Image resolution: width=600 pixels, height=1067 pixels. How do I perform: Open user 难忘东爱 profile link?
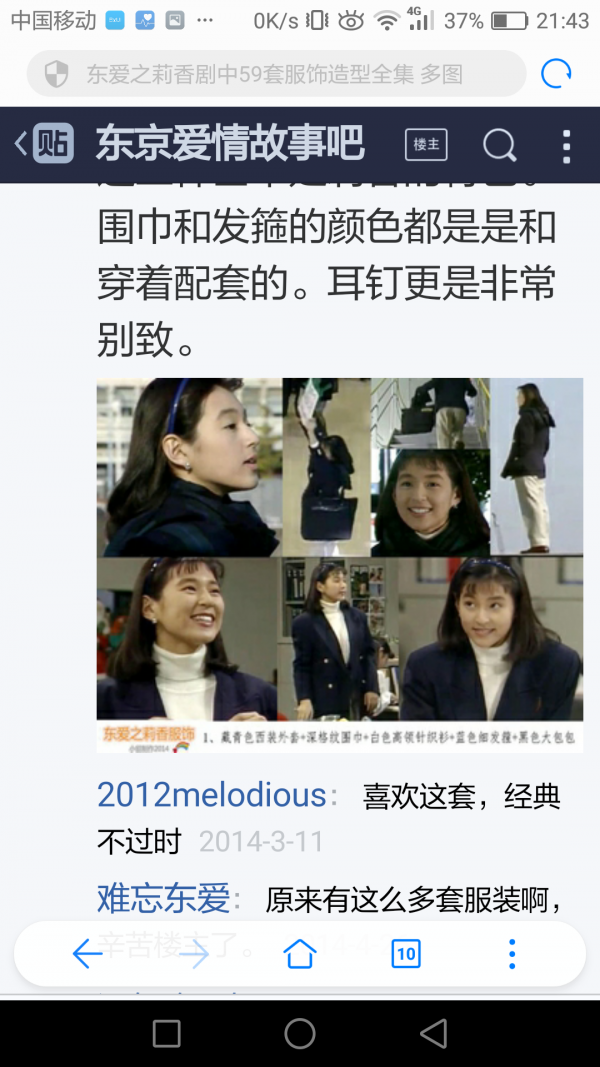point(163,898)
